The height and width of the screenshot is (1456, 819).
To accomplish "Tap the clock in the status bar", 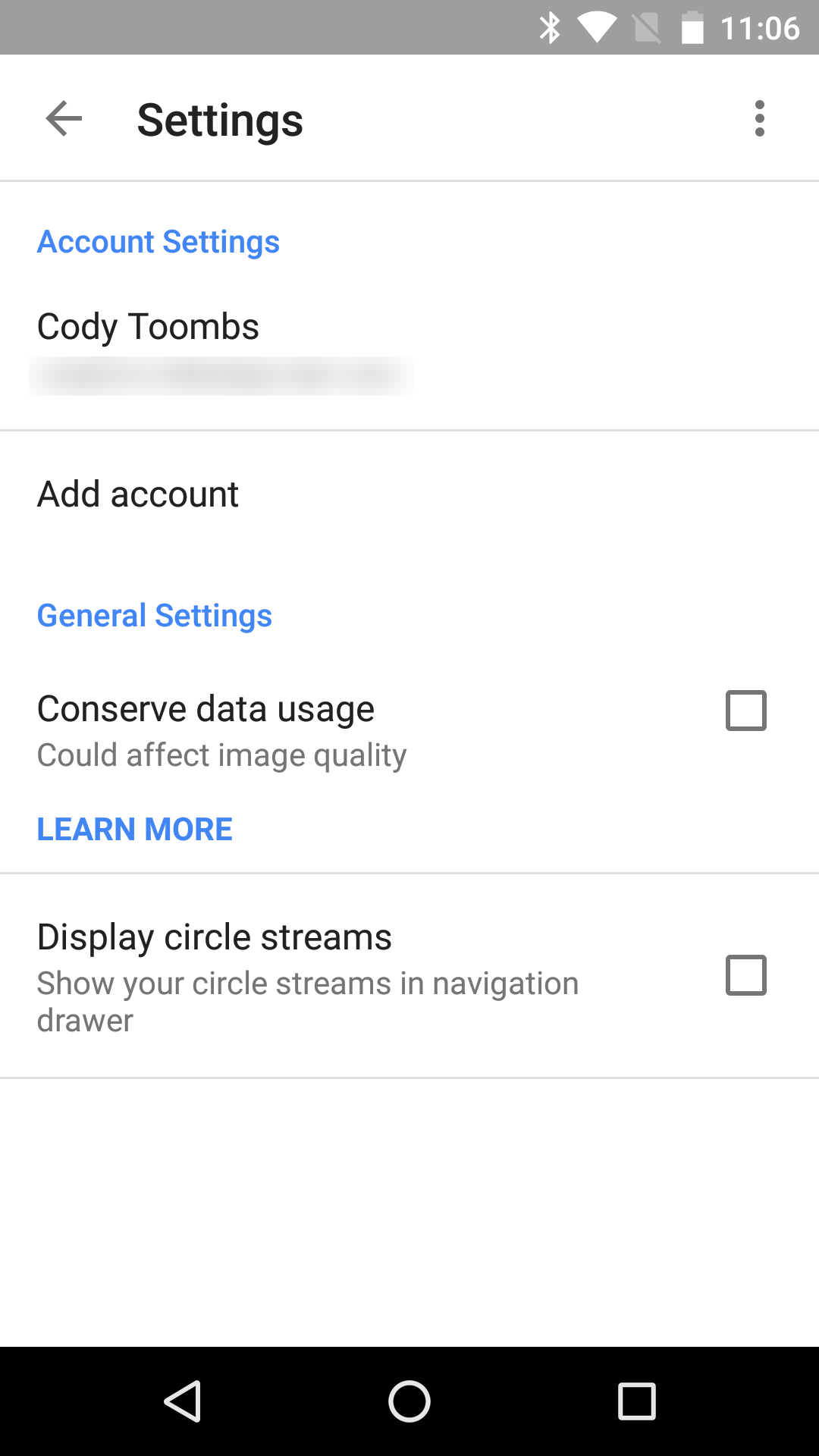I will click(762, 28).
